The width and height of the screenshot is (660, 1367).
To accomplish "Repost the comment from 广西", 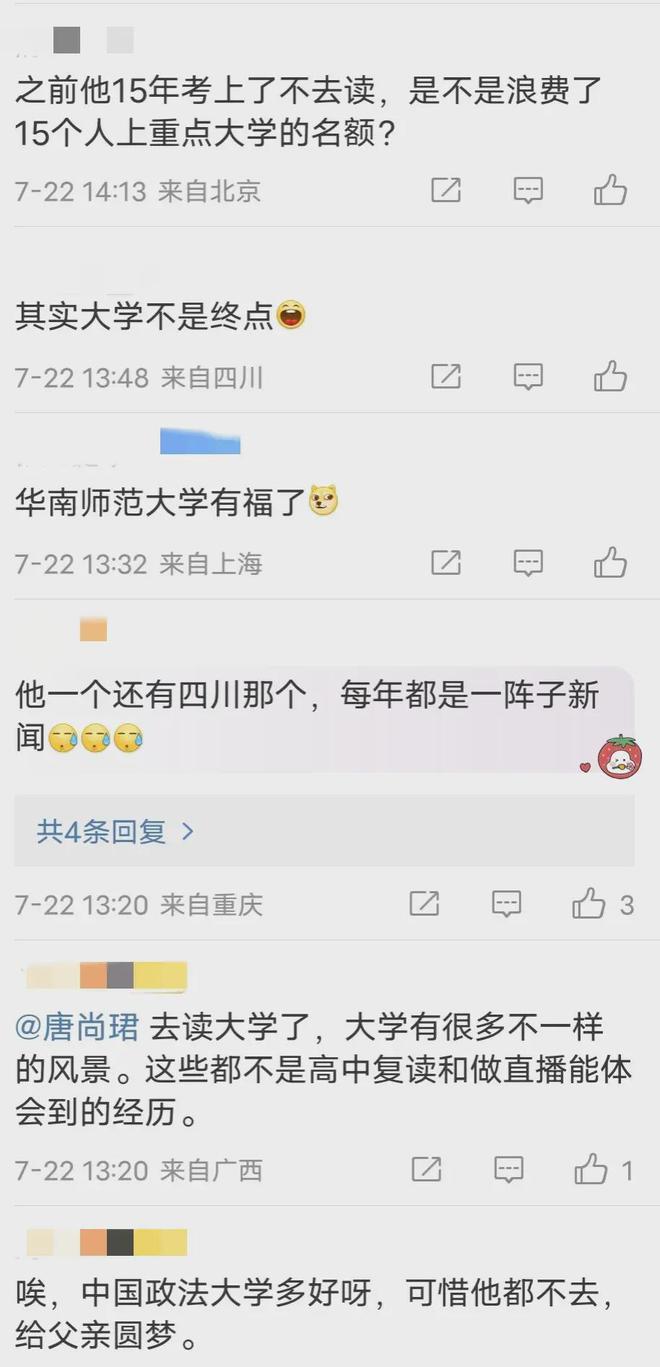I will pyautogui.click(x=427, y=1170).
